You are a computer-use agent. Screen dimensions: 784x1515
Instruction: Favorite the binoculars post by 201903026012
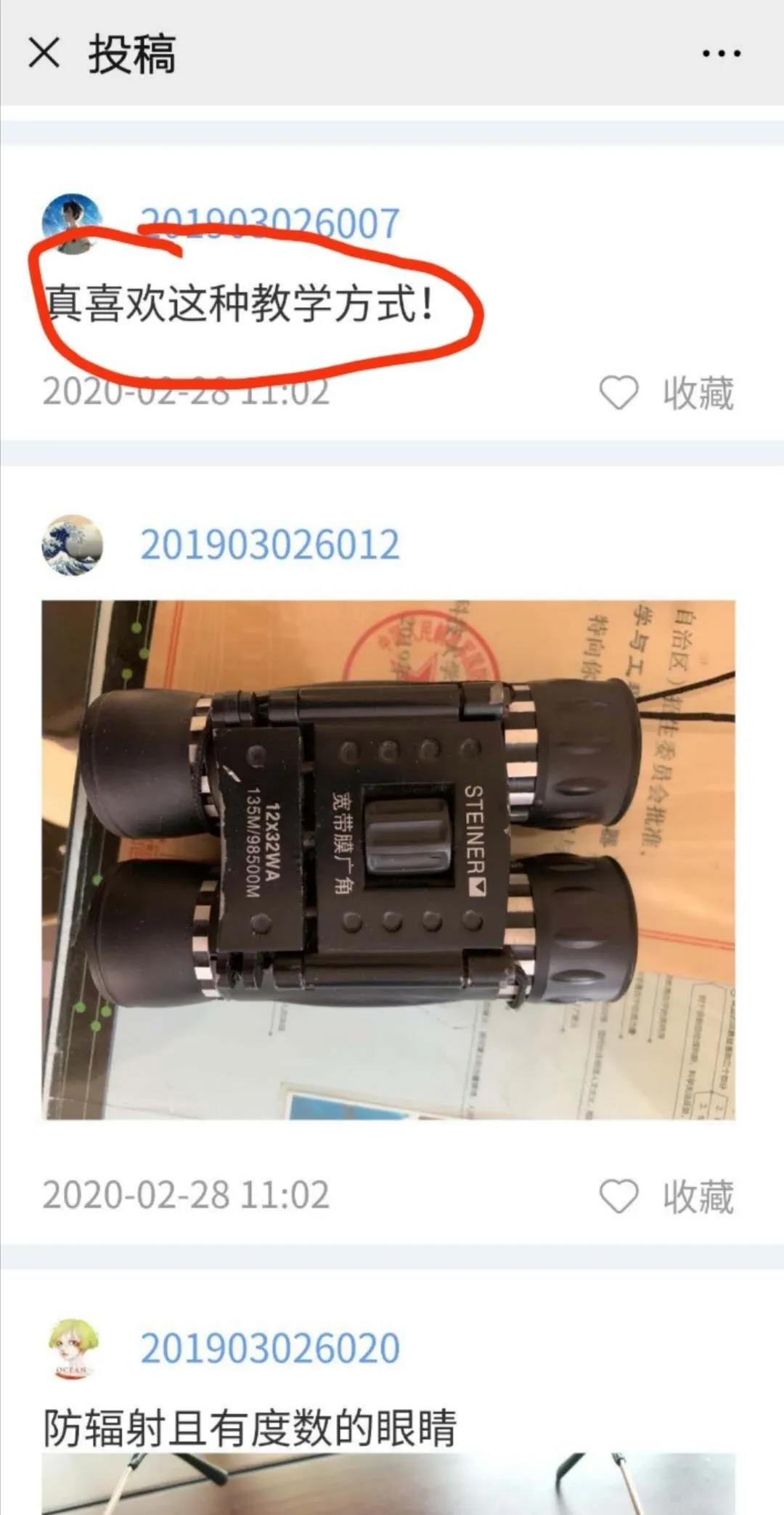666,1196
